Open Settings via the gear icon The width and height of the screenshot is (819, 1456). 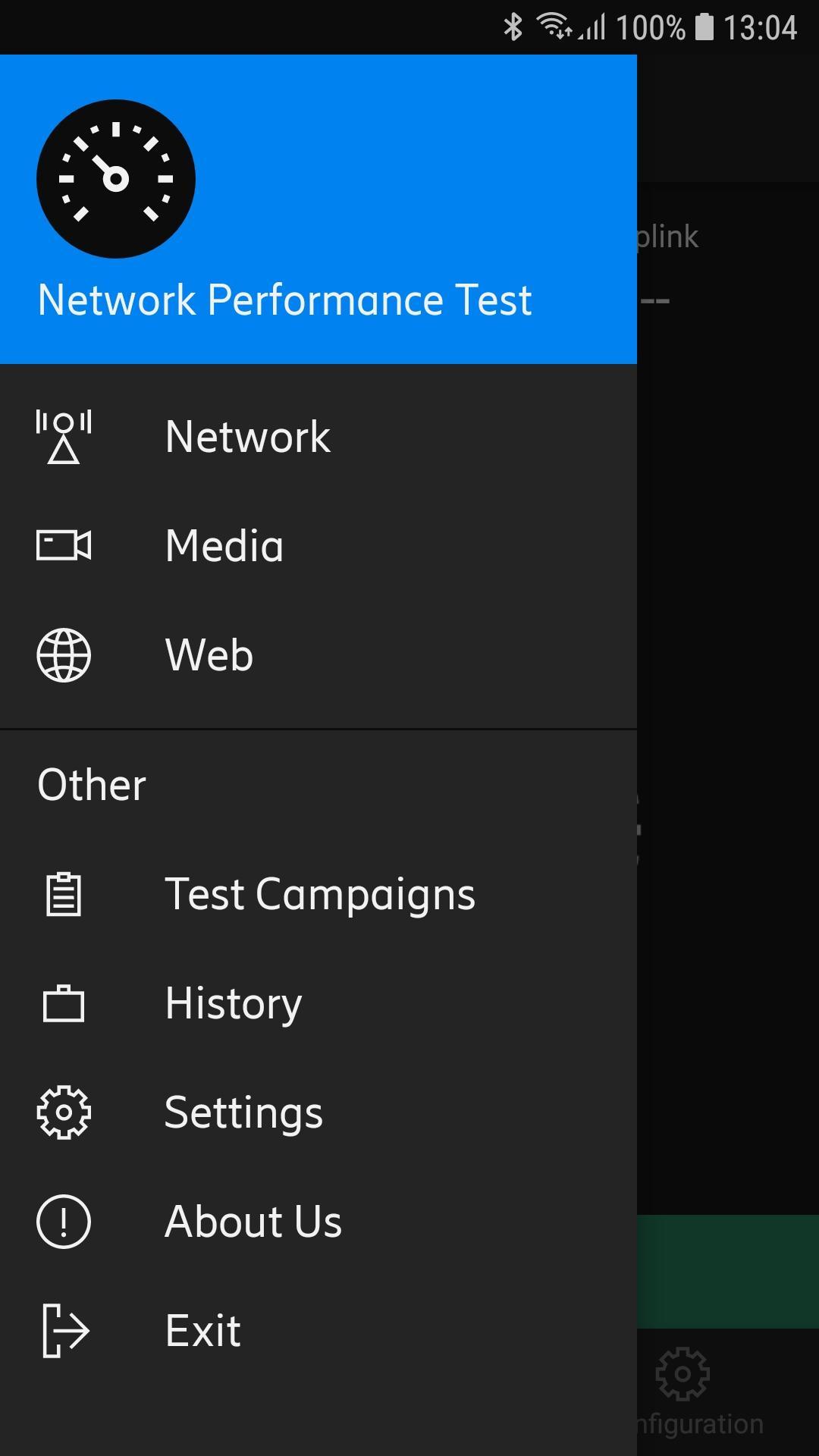(64, 1112)
